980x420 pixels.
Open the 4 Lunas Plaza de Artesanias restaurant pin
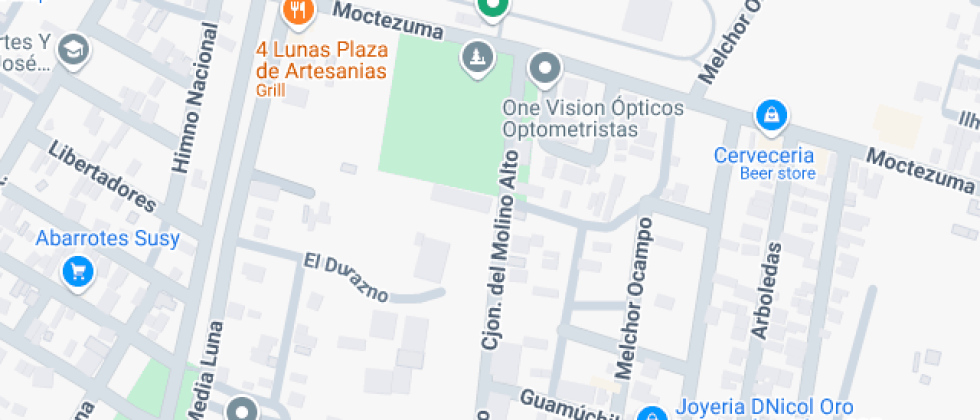(297, 12)
